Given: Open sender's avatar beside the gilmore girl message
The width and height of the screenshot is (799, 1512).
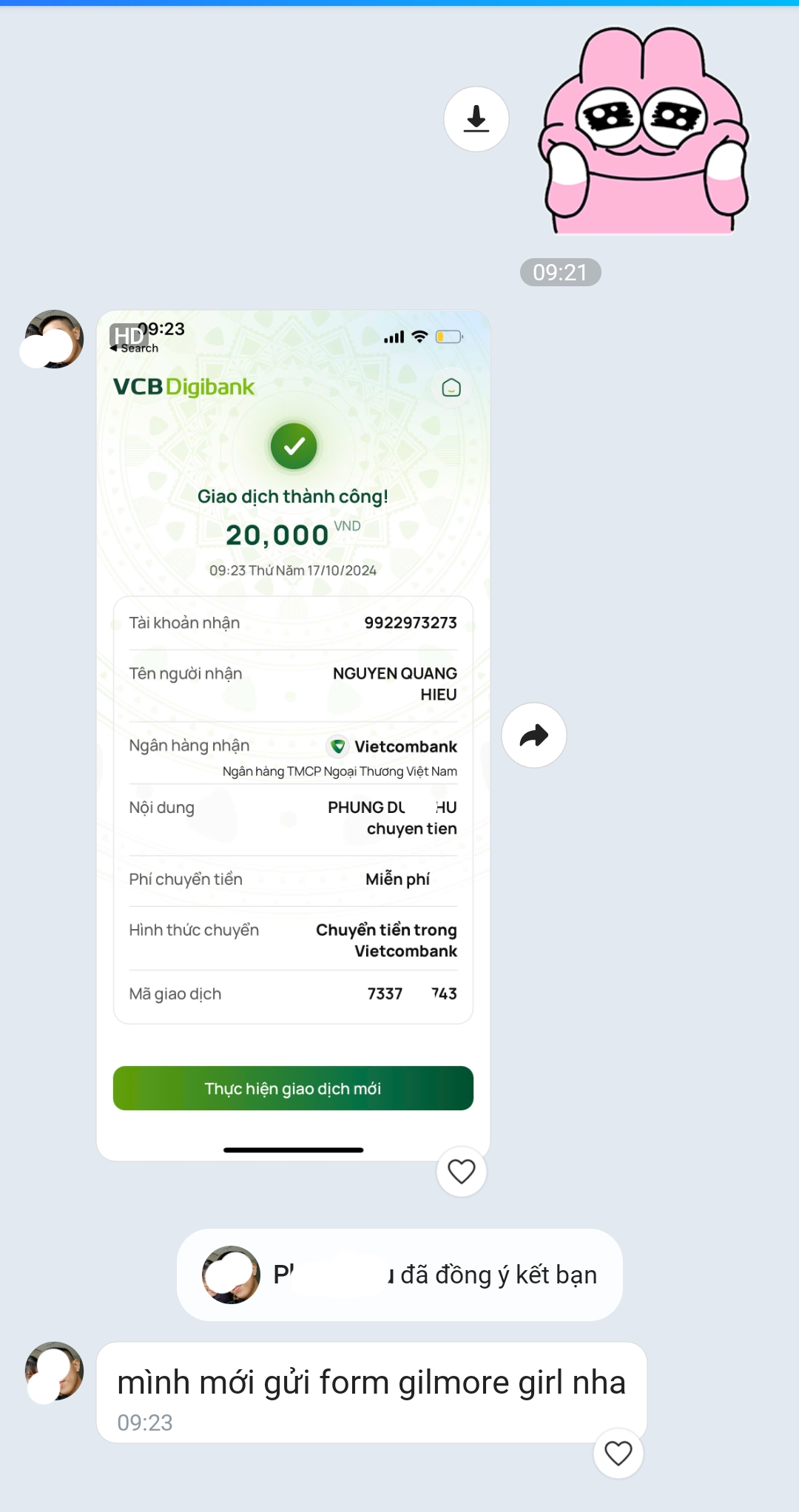Looking at the screenshot, I should [x=54, y=1371].
